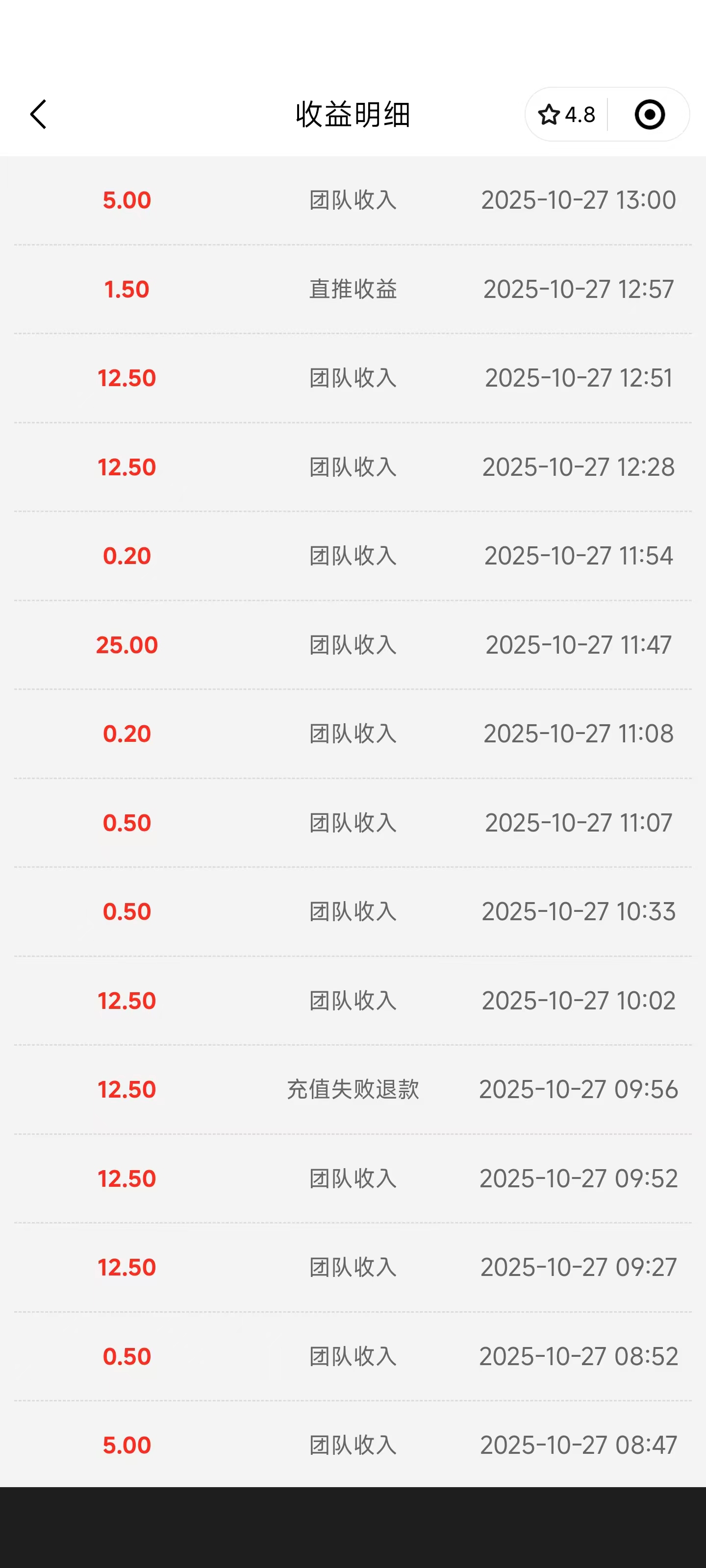Open the 充值失败退款 refund record
The image size is (706, 1568).
(x=353, y=1089)
